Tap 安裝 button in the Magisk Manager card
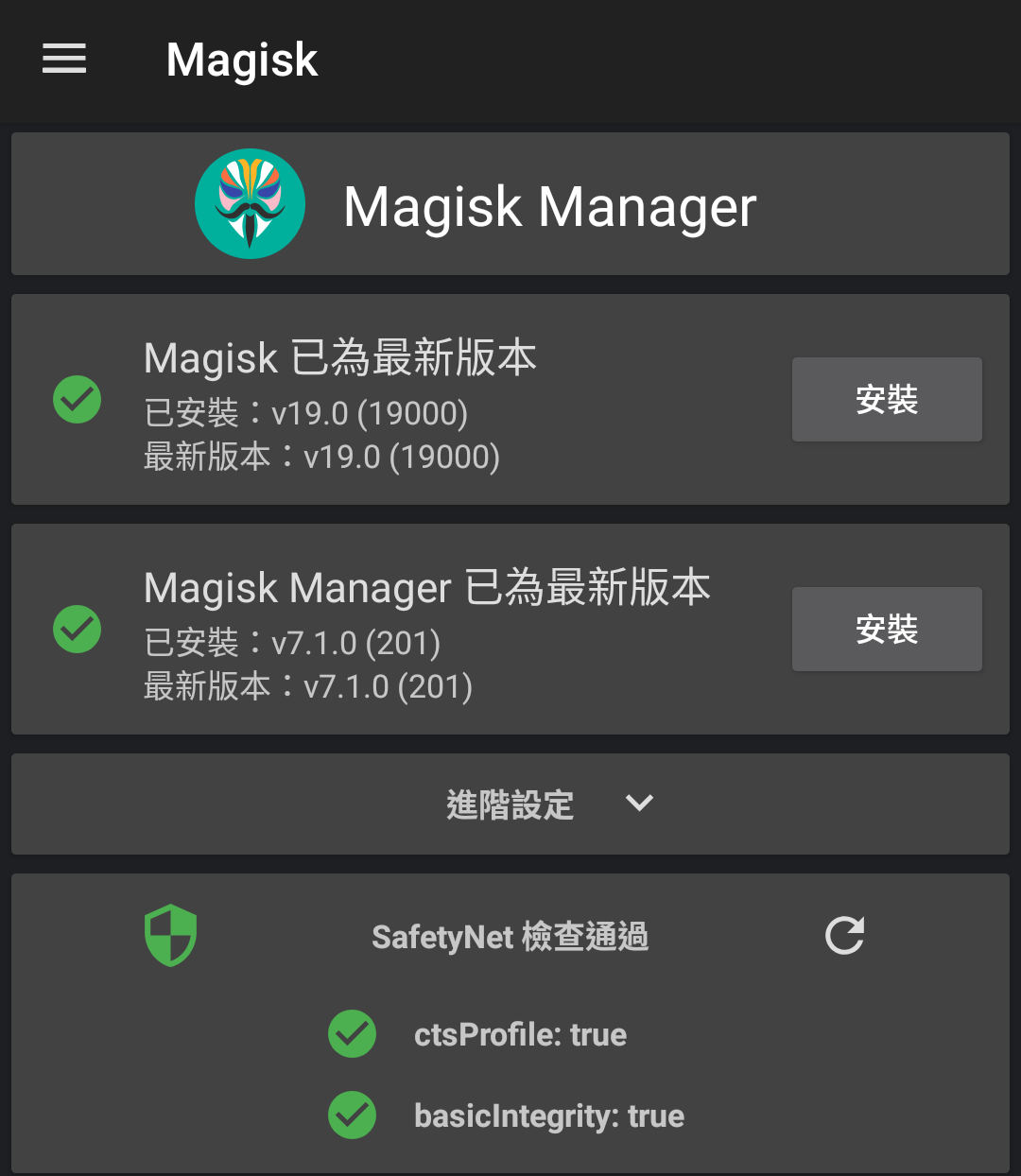The height and width of the screenshot is (1176, 1021). [887, 629]
